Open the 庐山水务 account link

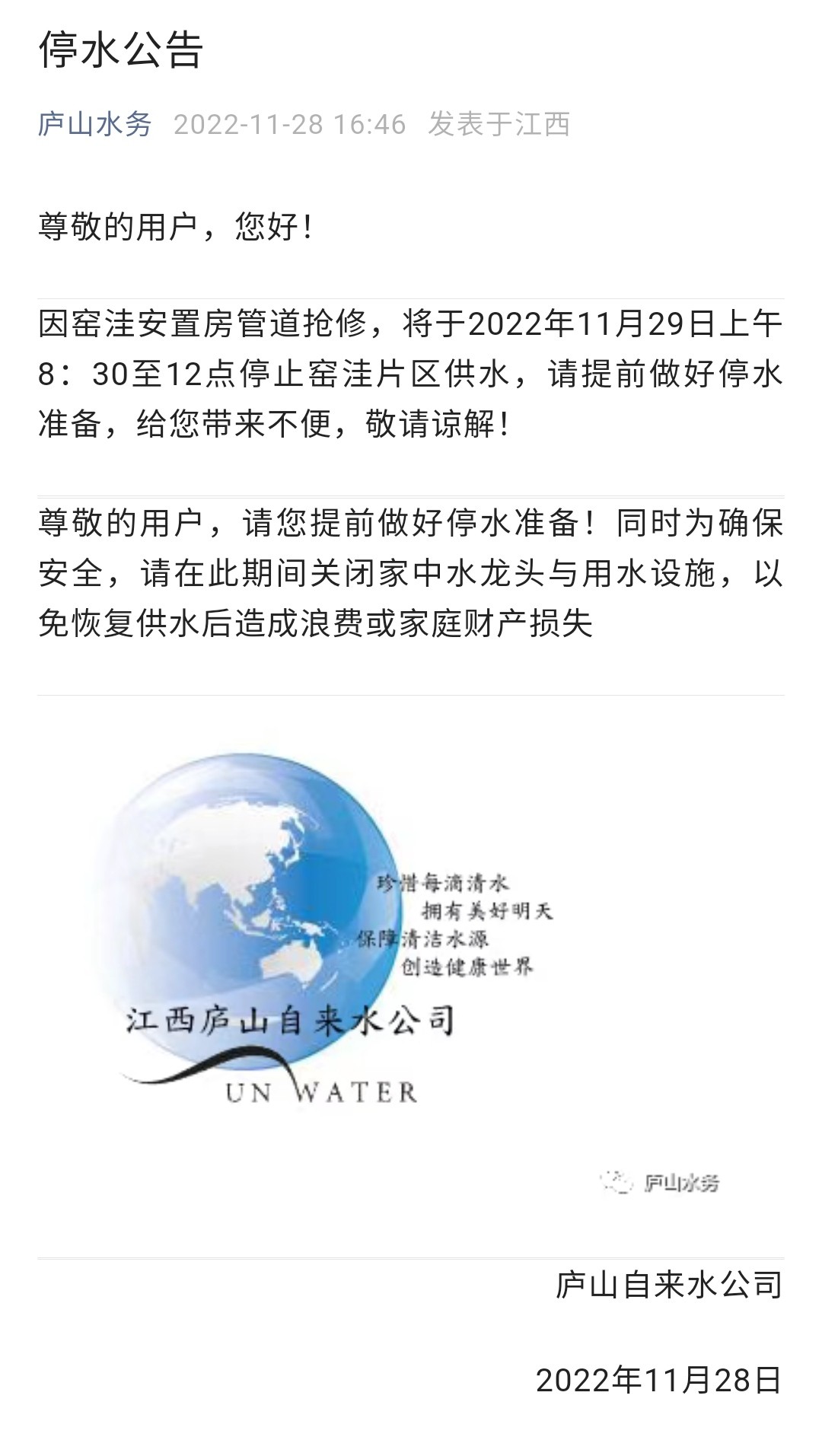95,124
